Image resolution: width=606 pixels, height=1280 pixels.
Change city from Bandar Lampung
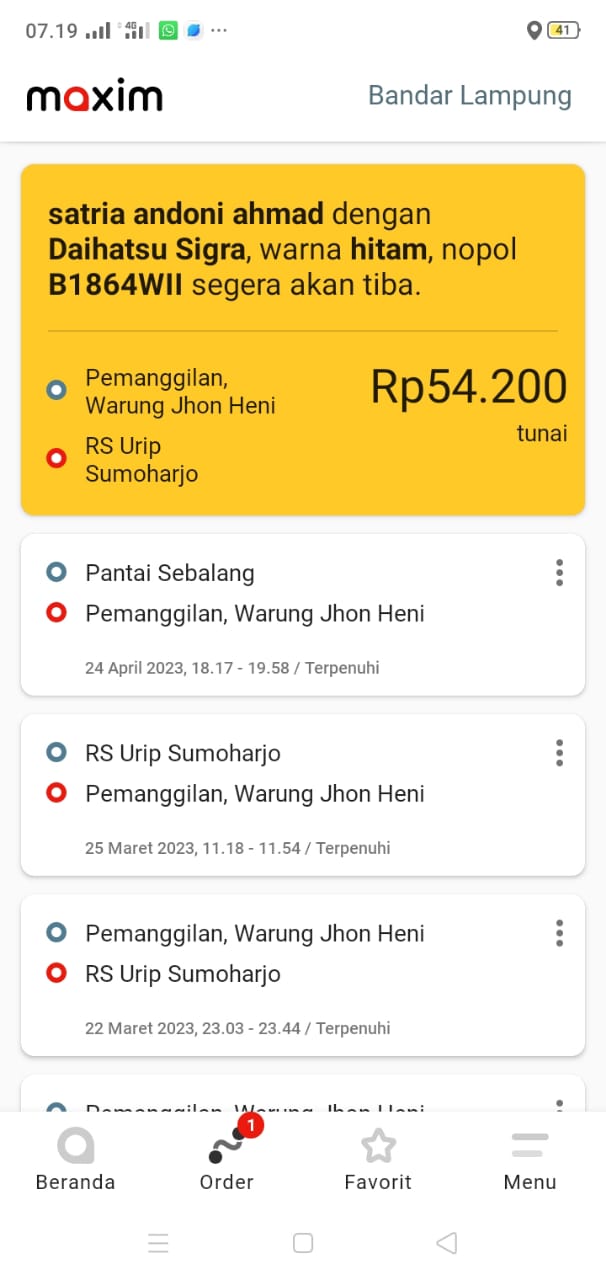(x=469, y=96)
